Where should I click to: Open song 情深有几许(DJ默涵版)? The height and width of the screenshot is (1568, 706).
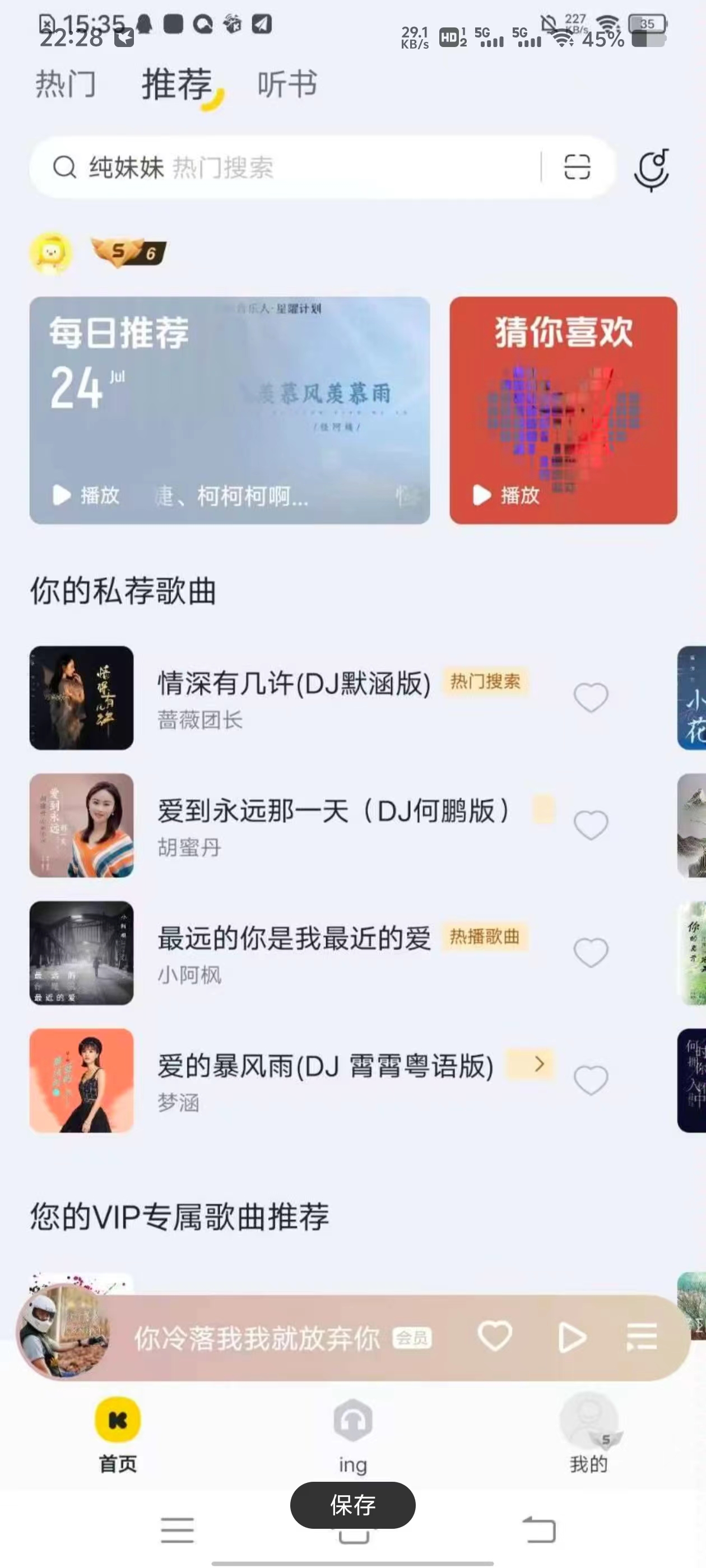pyautogui.click(x=294, y=684)
